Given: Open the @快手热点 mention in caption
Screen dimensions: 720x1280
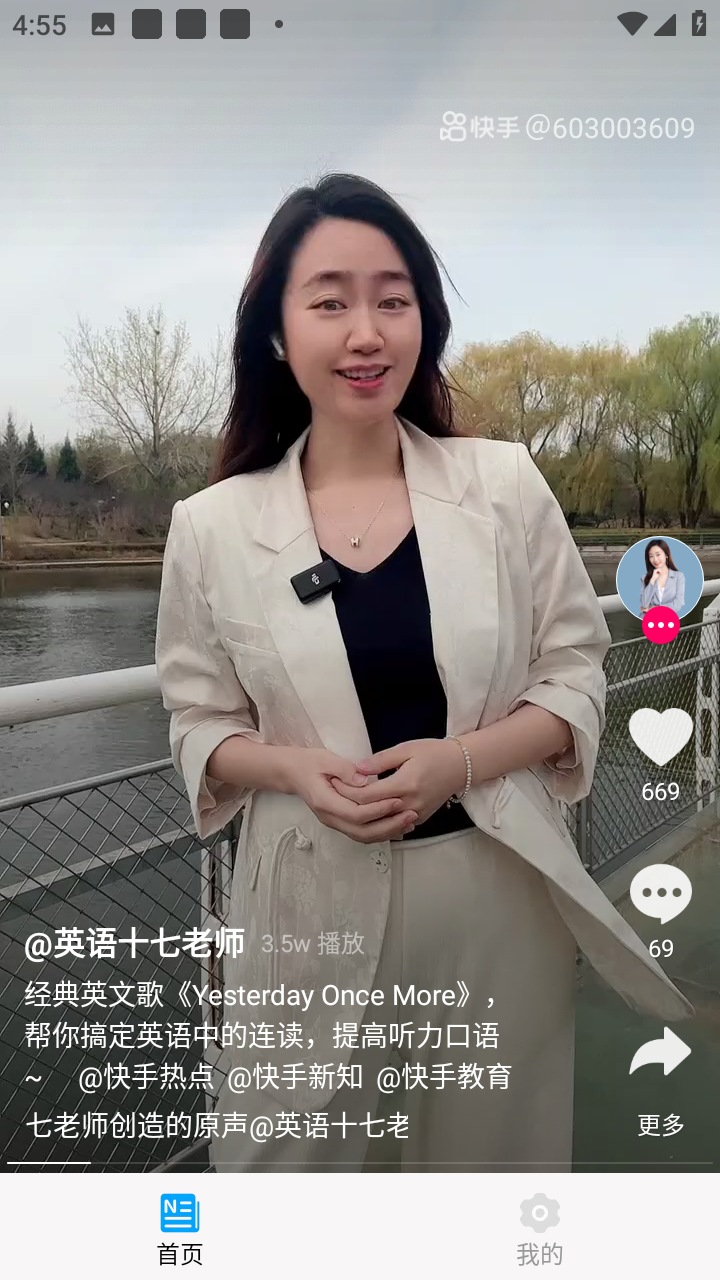Looking at the screenshot, I should click(x=146, y=1076).
